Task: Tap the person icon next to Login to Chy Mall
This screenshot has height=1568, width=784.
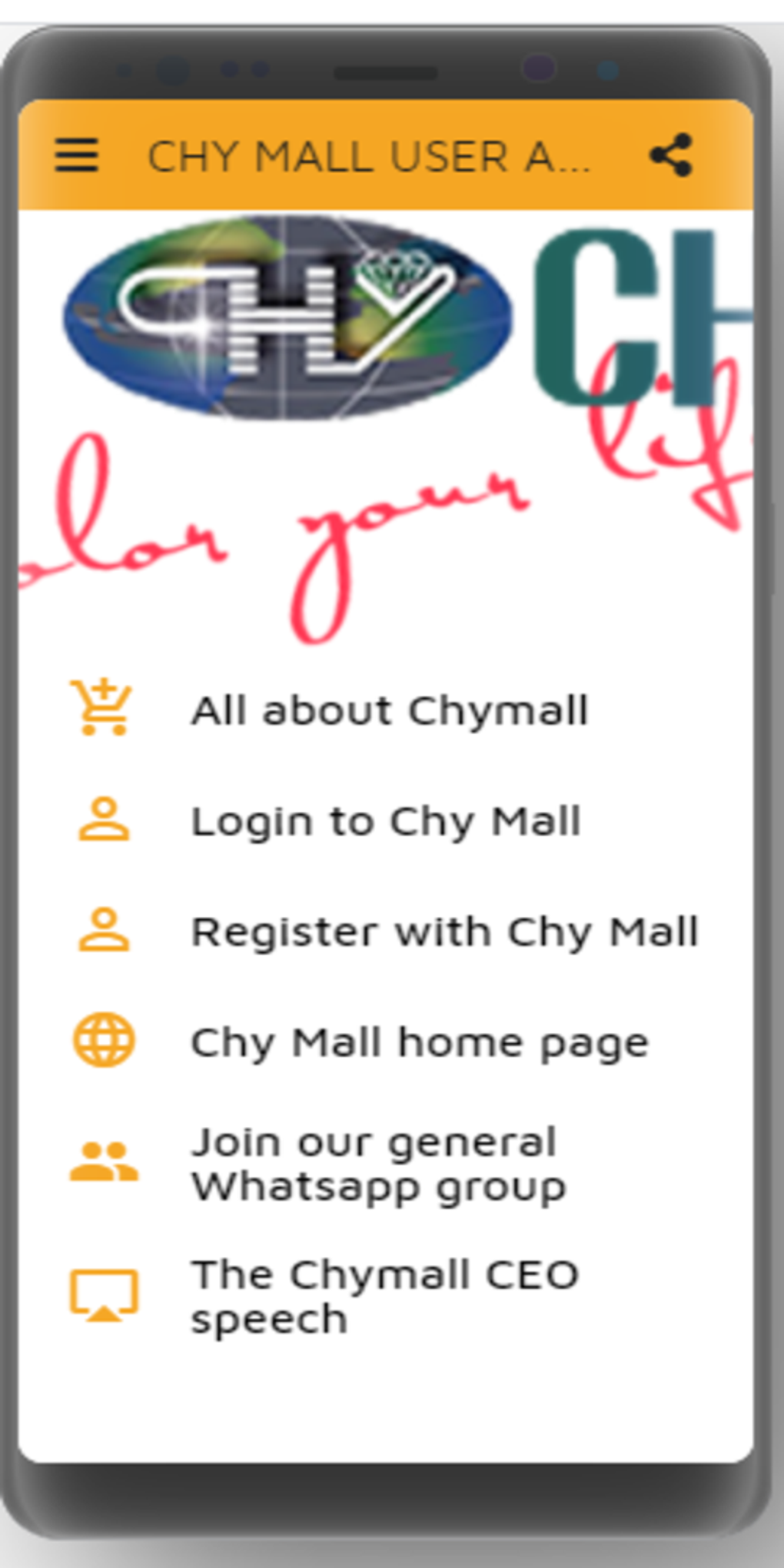Action: coord(102,819)
